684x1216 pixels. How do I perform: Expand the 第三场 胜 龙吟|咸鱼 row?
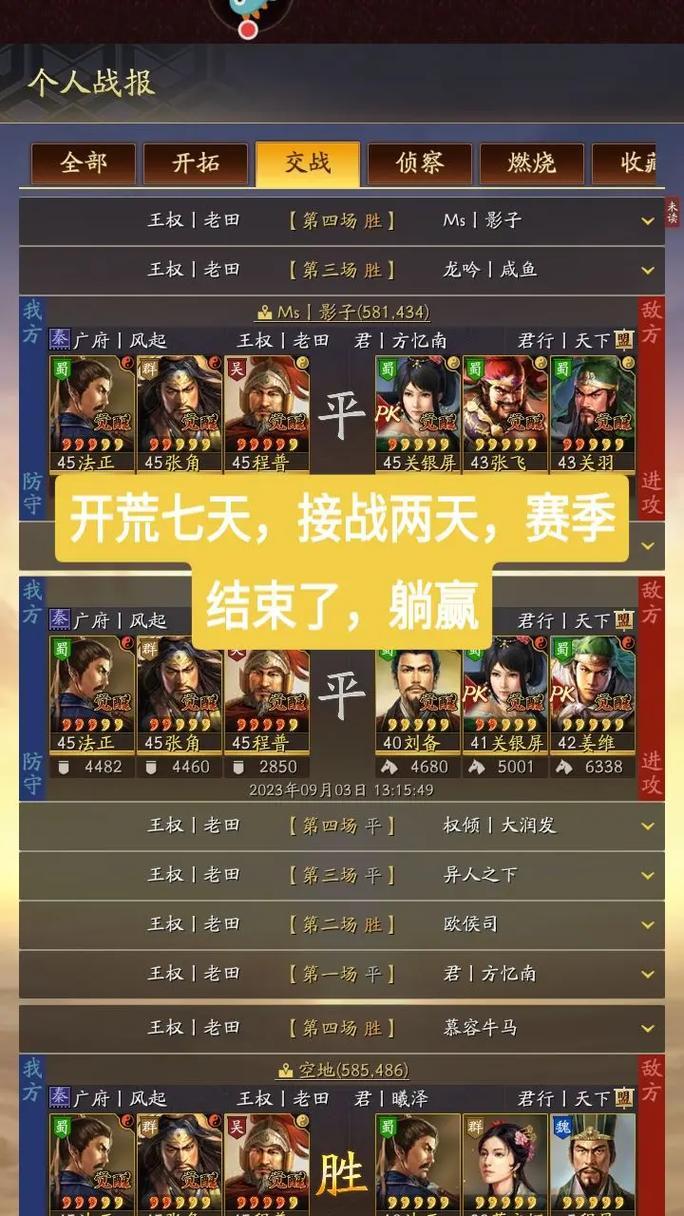click(x=341, y=270)
